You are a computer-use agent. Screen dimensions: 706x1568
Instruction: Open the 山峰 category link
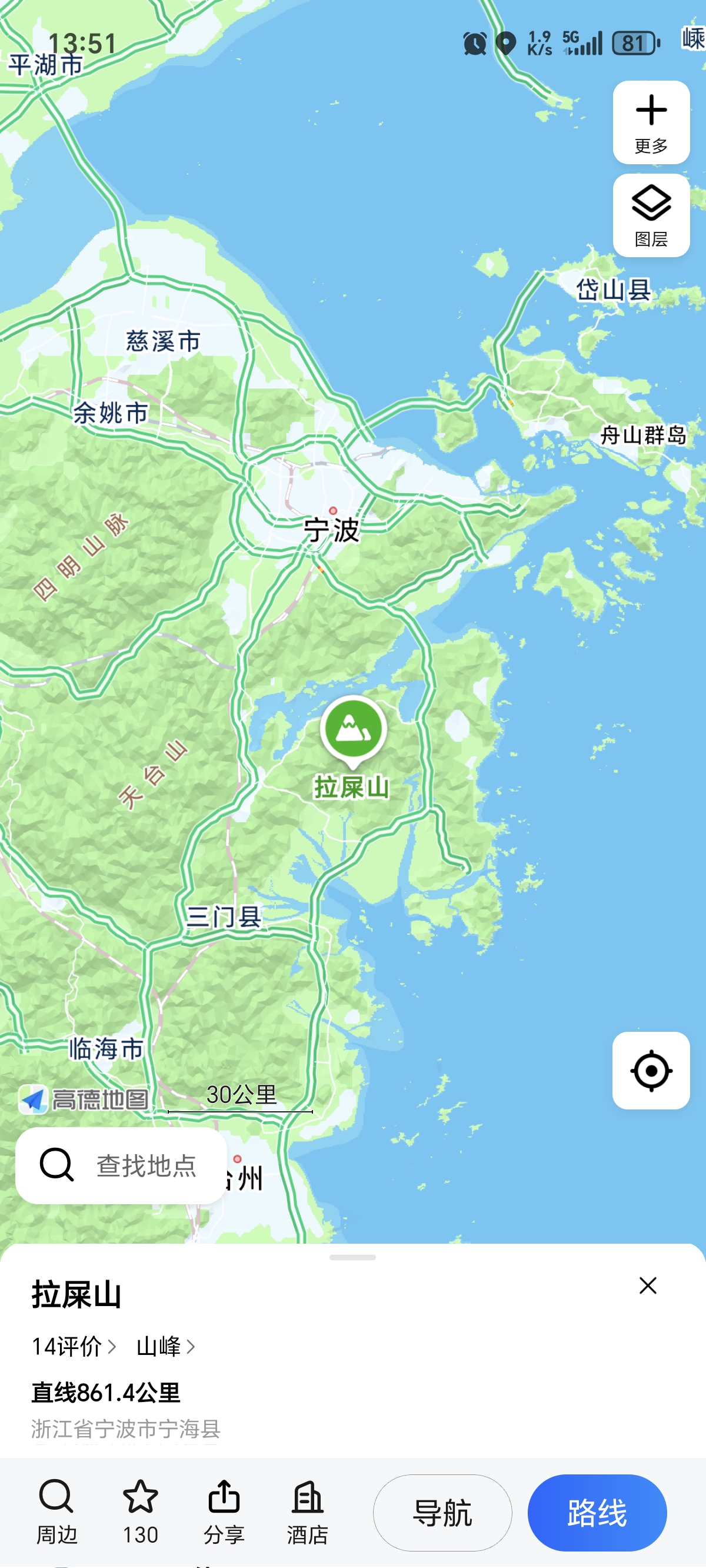click(165, 1347)
